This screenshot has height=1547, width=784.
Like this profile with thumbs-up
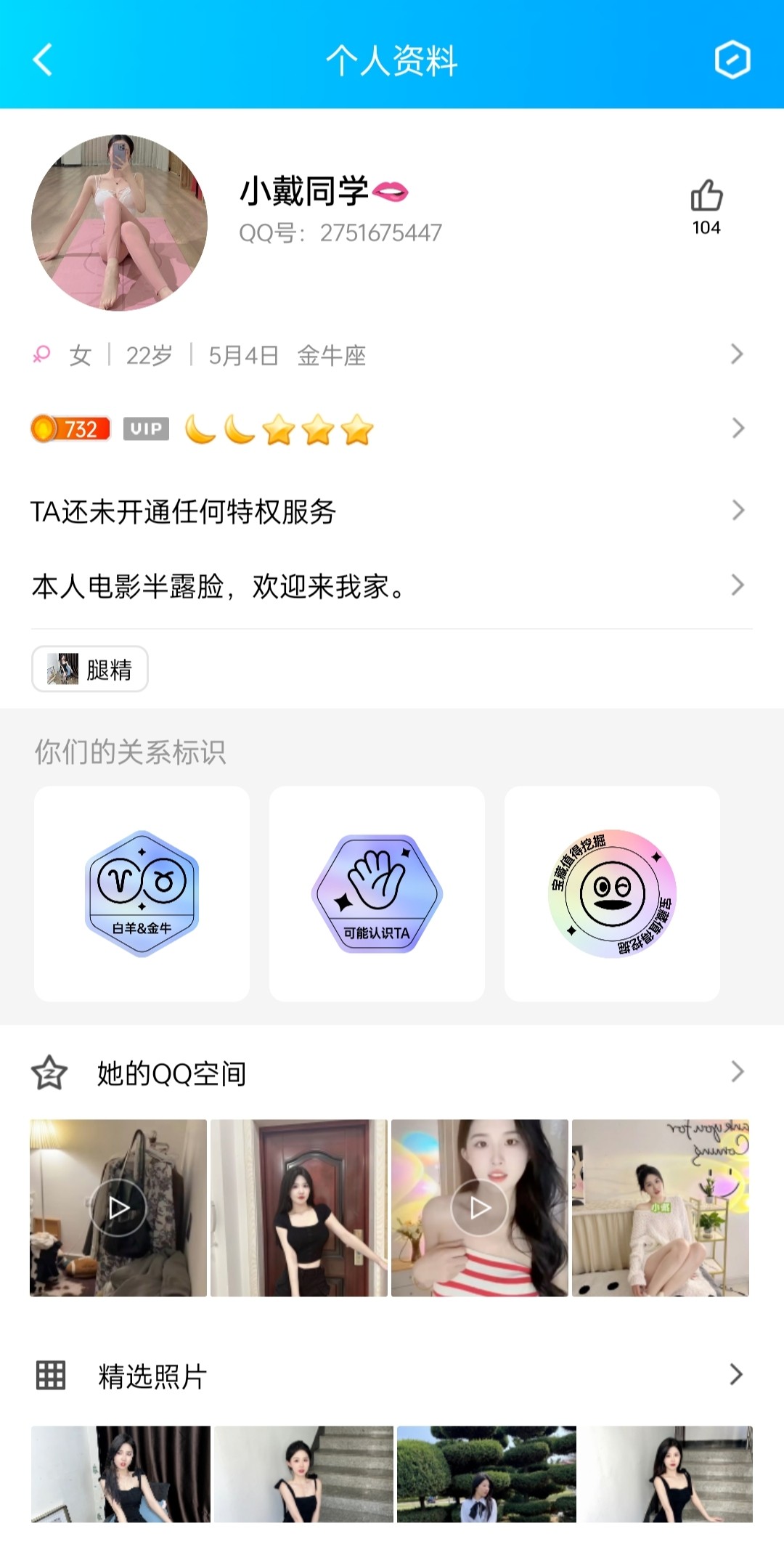706,197
